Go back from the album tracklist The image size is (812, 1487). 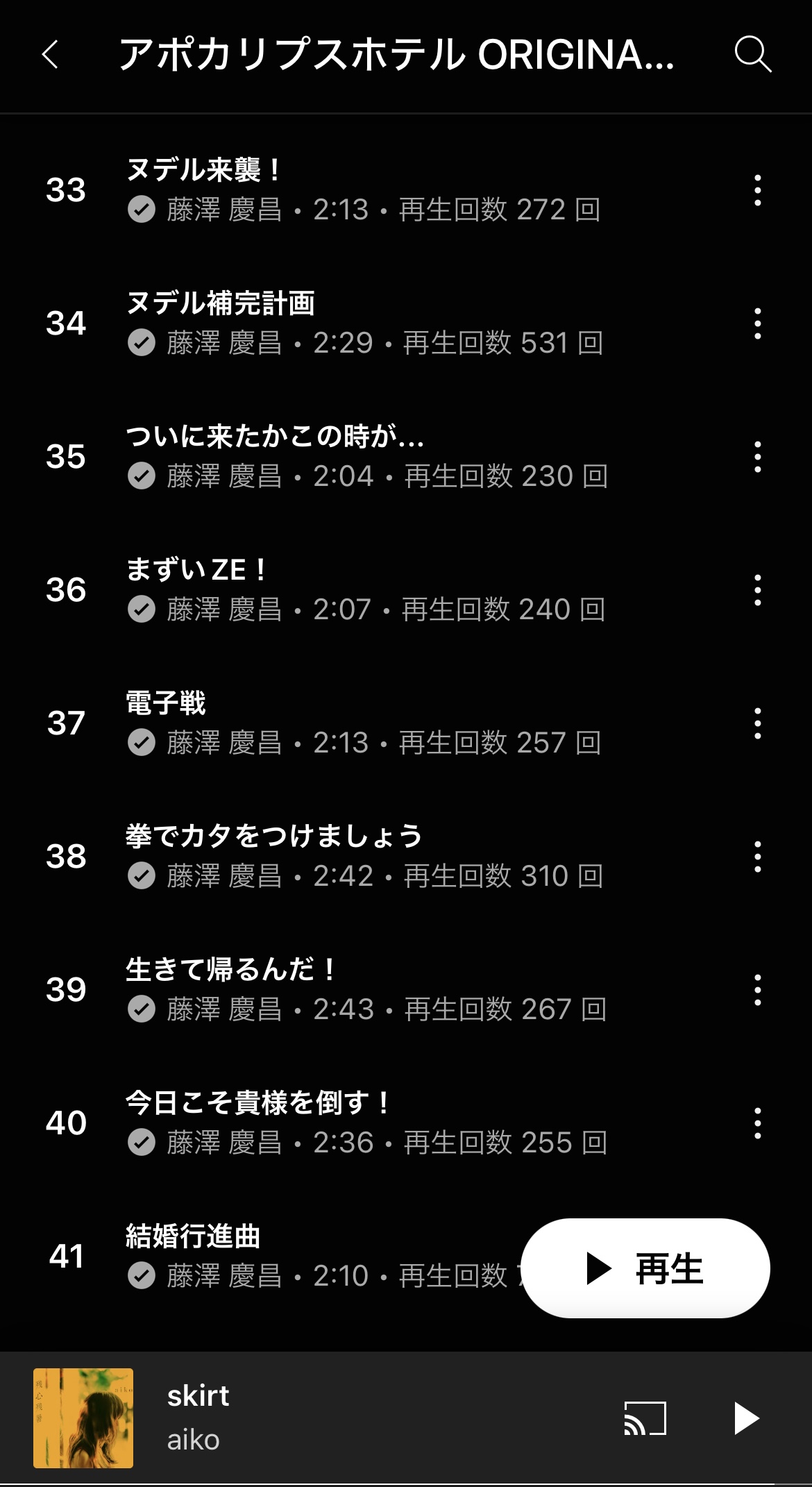click(x=51, y=54)
